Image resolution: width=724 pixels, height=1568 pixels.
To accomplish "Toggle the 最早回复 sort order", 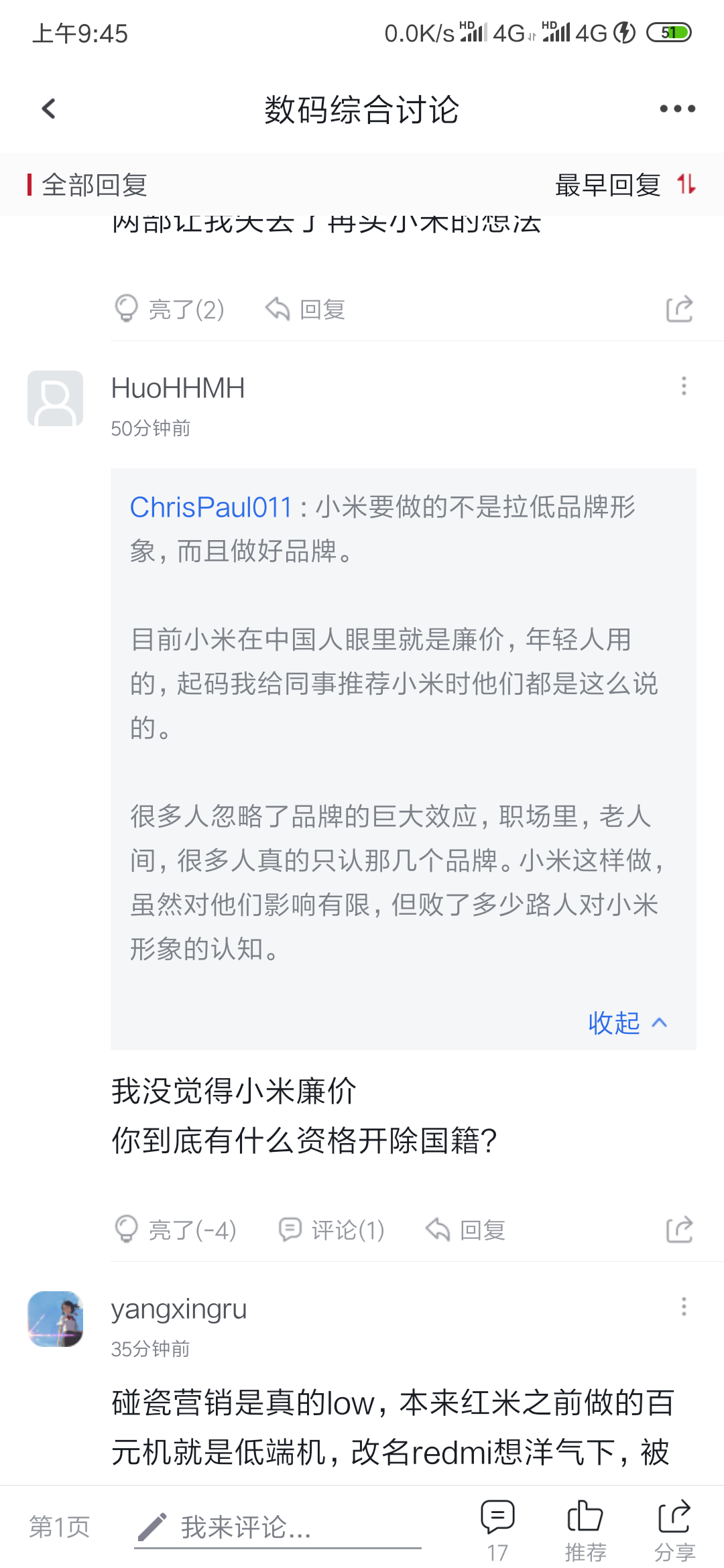I will tap(625, 185).
